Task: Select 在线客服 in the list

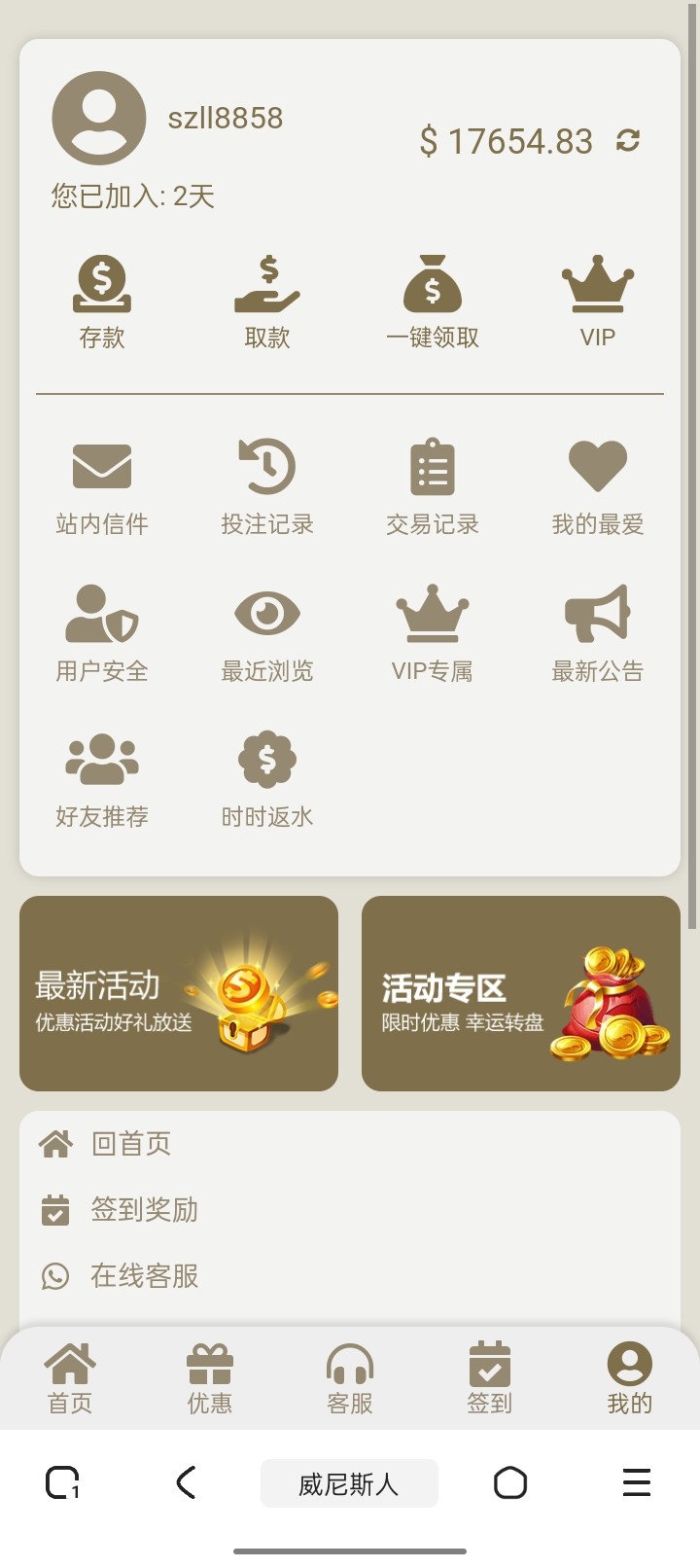Action: coord(144,1275)
